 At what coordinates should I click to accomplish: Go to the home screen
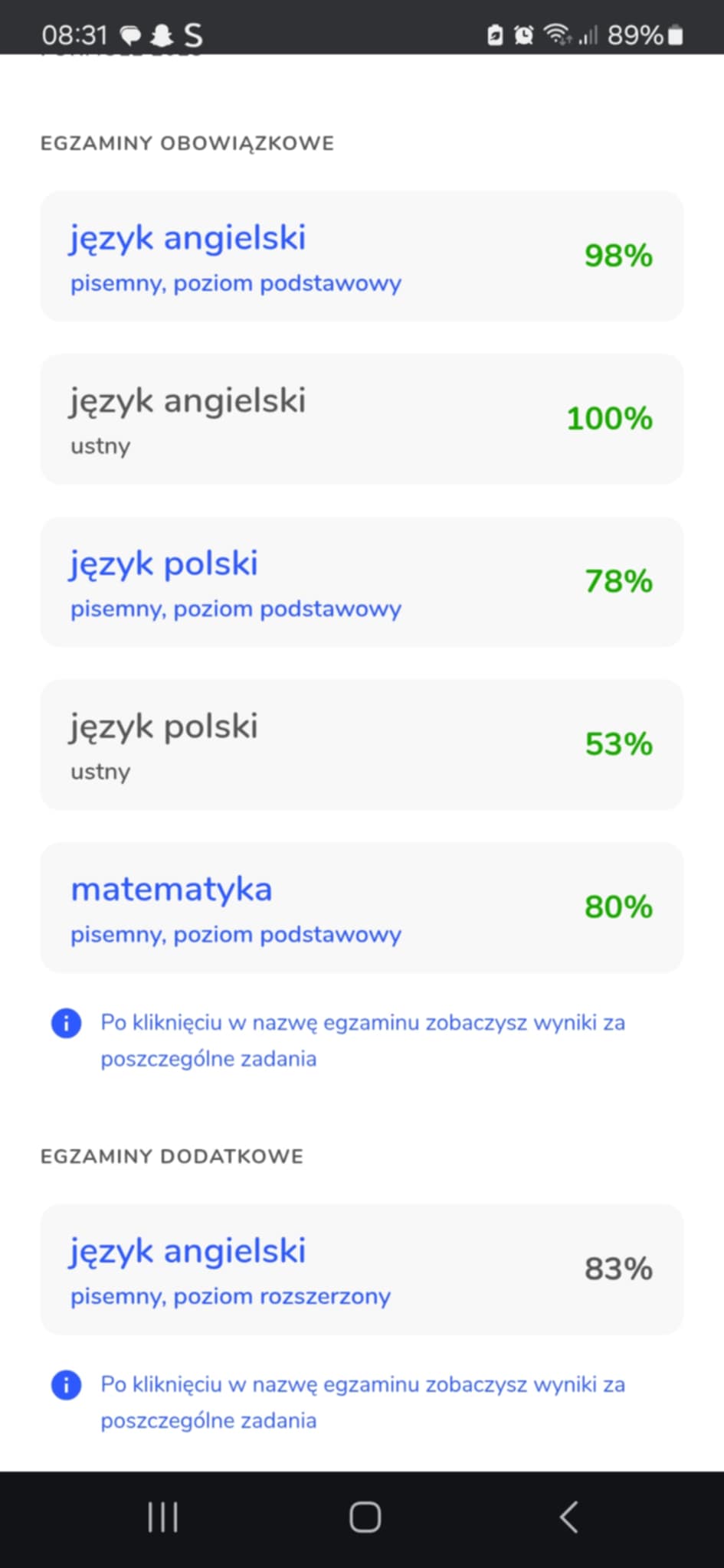pyautogui.click(x=365, y=1517)
